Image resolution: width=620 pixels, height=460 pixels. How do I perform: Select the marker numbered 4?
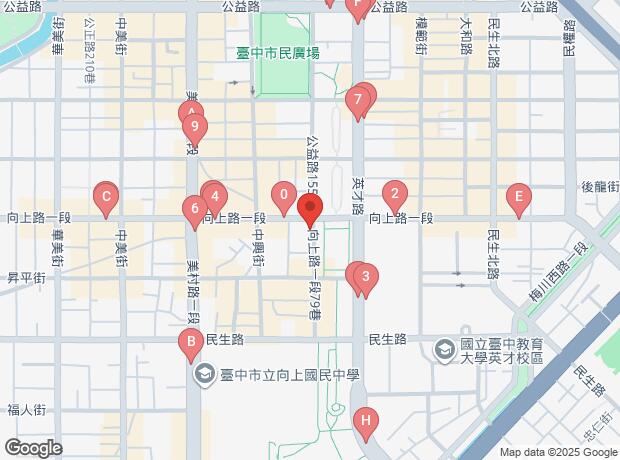tap(214, 197)
